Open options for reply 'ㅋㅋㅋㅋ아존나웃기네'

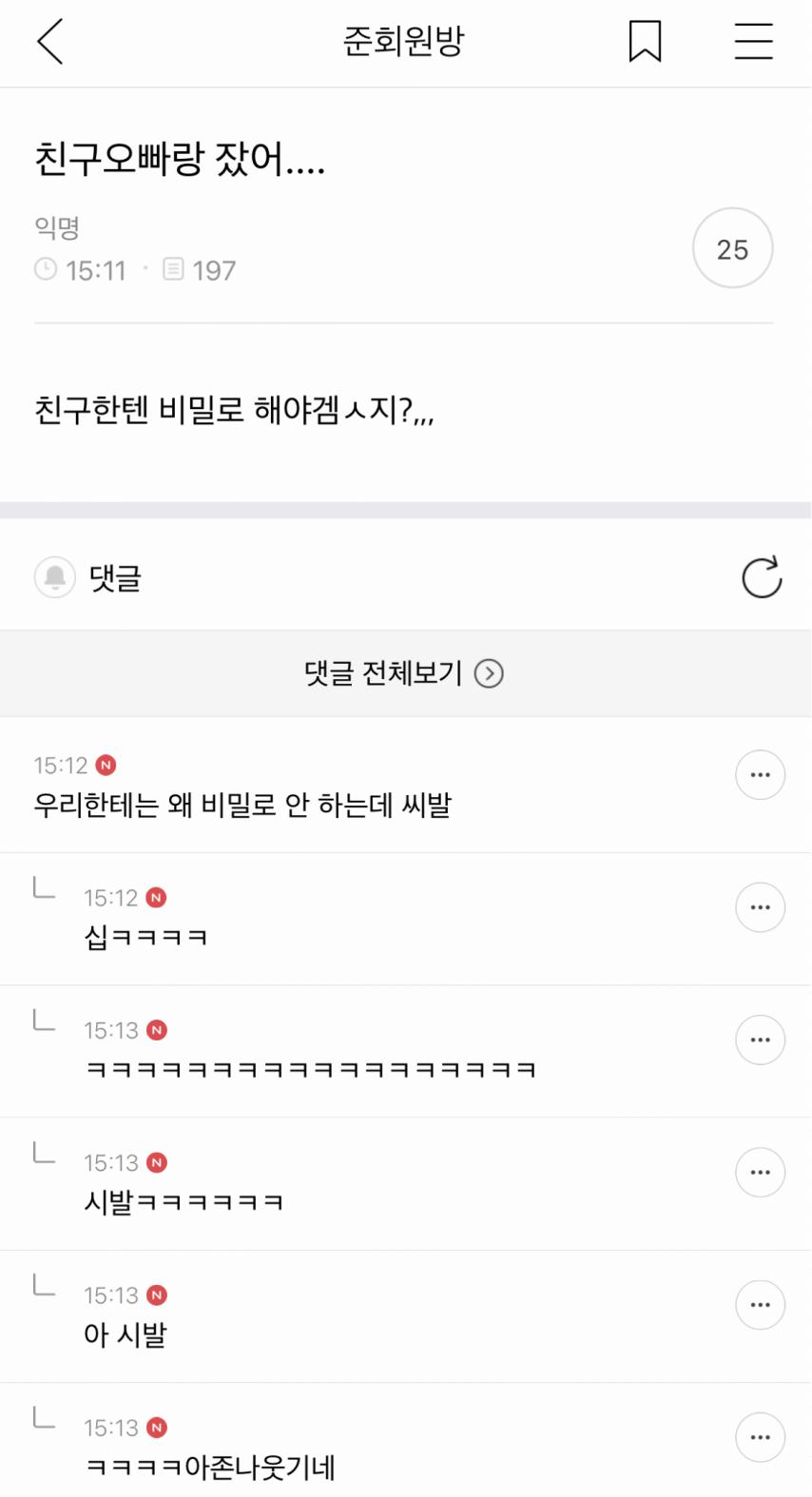point(760,1437)
